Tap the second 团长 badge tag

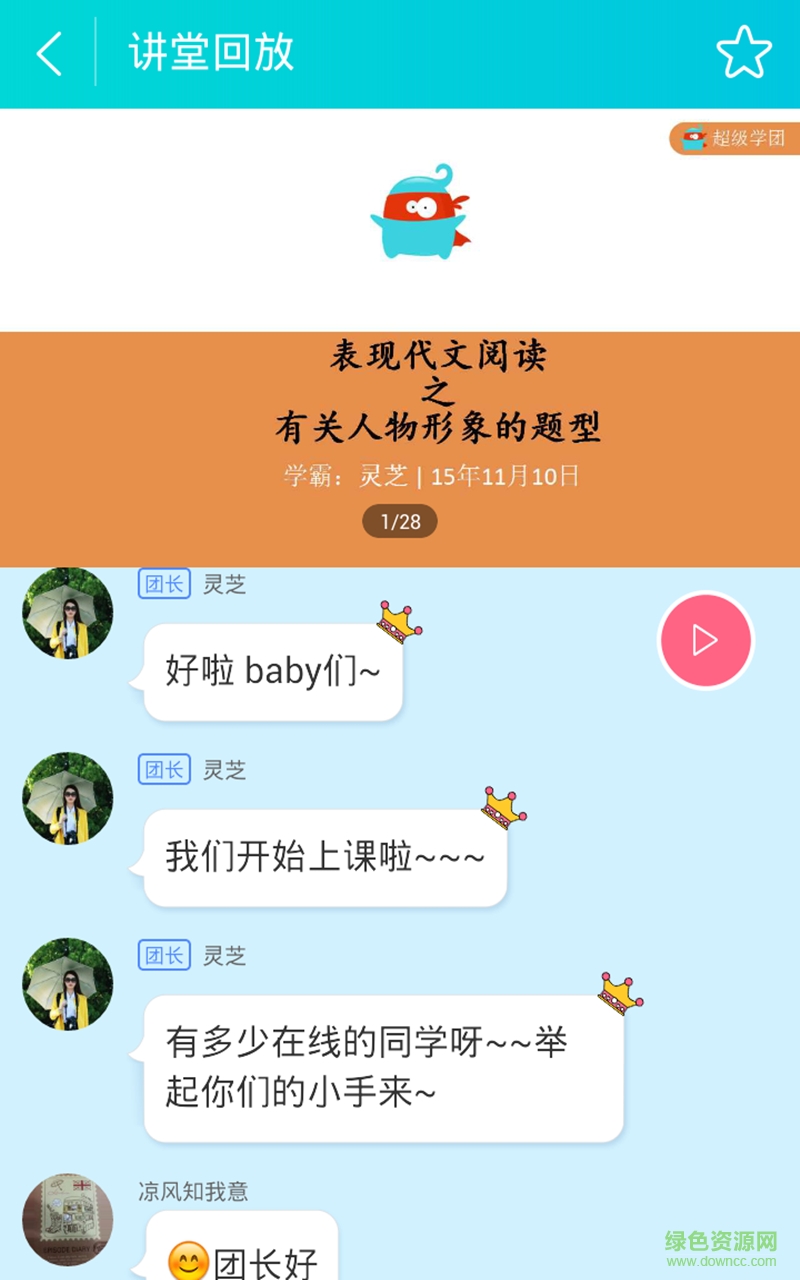(x=163, y=770)
